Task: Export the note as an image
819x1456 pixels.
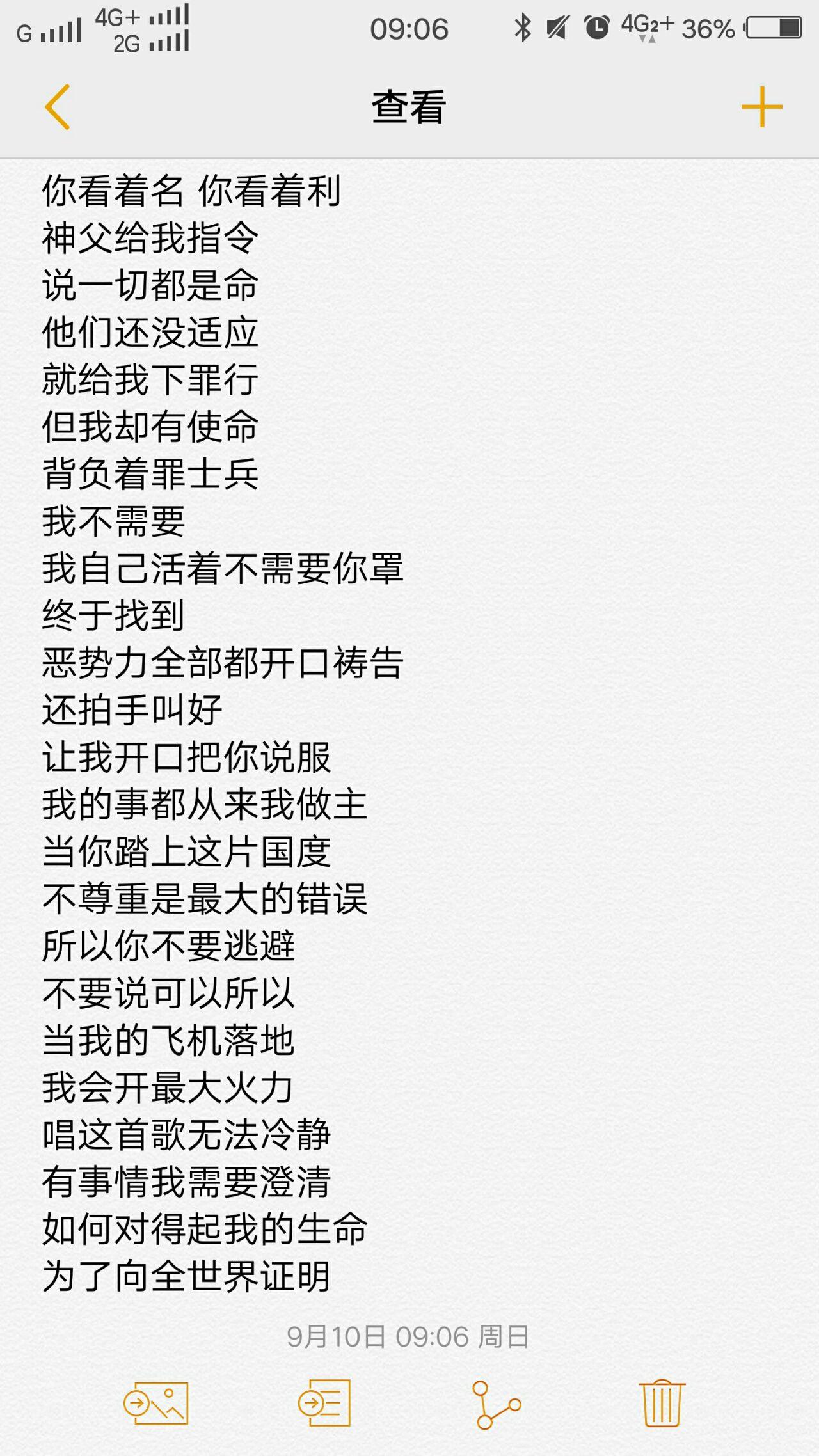Action: tap(155, 1404)
